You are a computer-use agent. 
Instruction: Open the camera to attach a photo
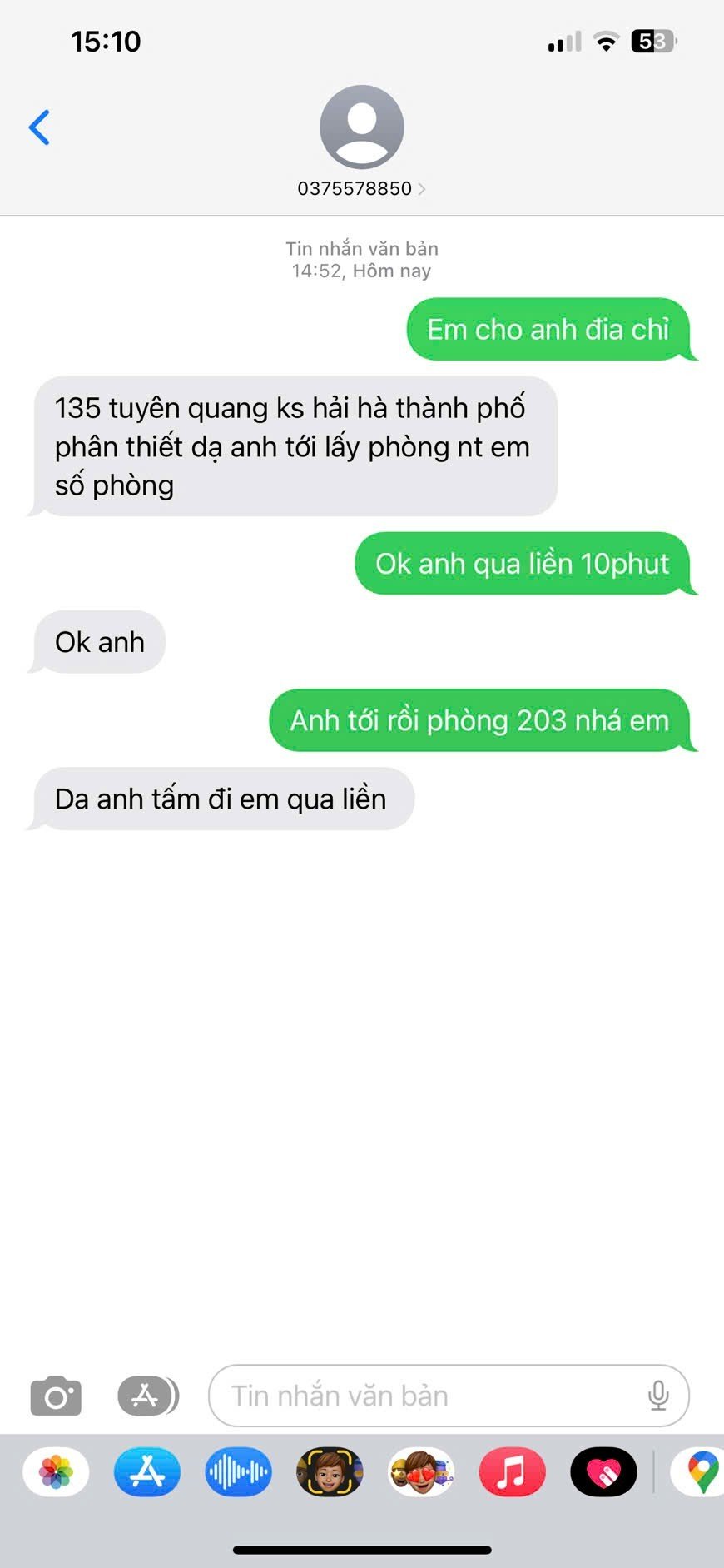56,1396
